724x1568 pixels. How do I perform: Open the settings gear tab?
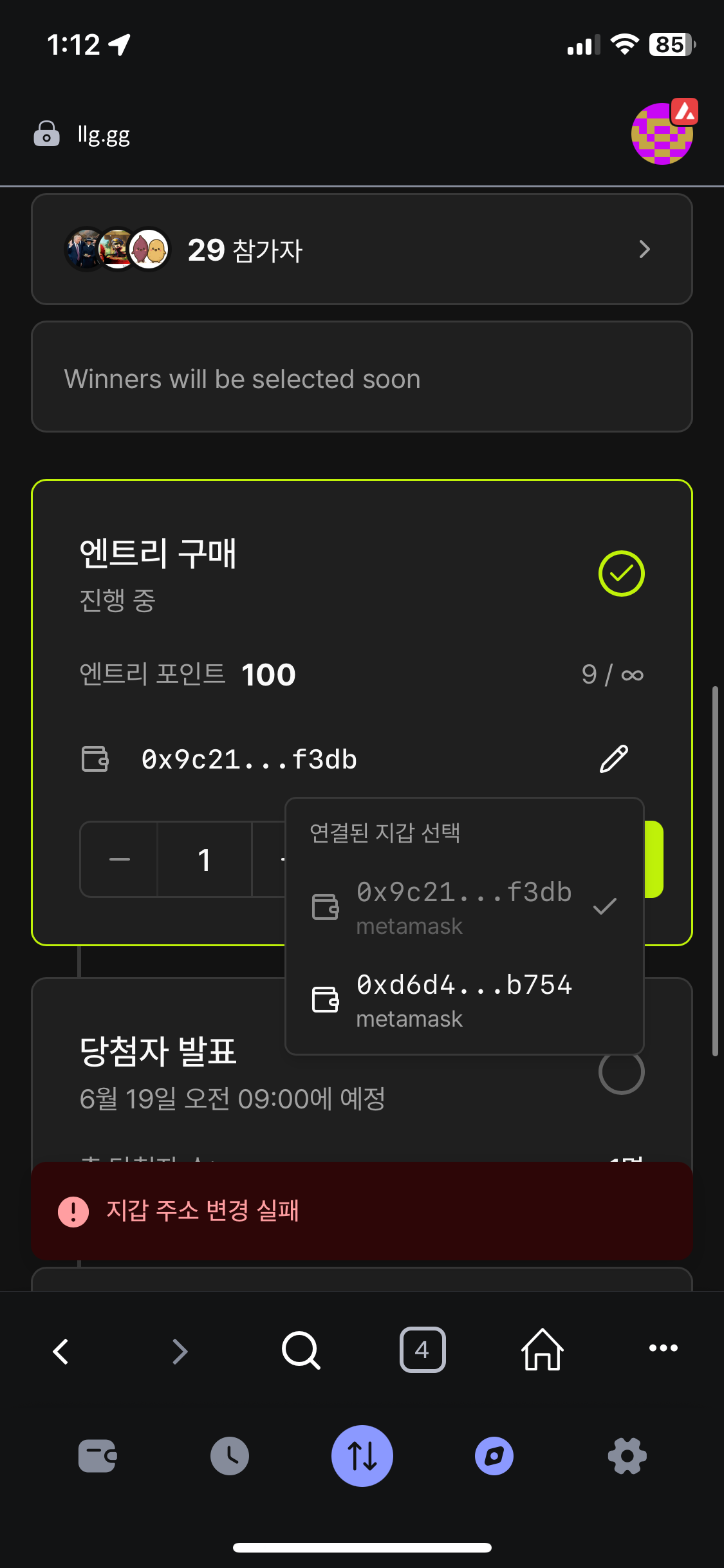click(x=627, y=1456)
